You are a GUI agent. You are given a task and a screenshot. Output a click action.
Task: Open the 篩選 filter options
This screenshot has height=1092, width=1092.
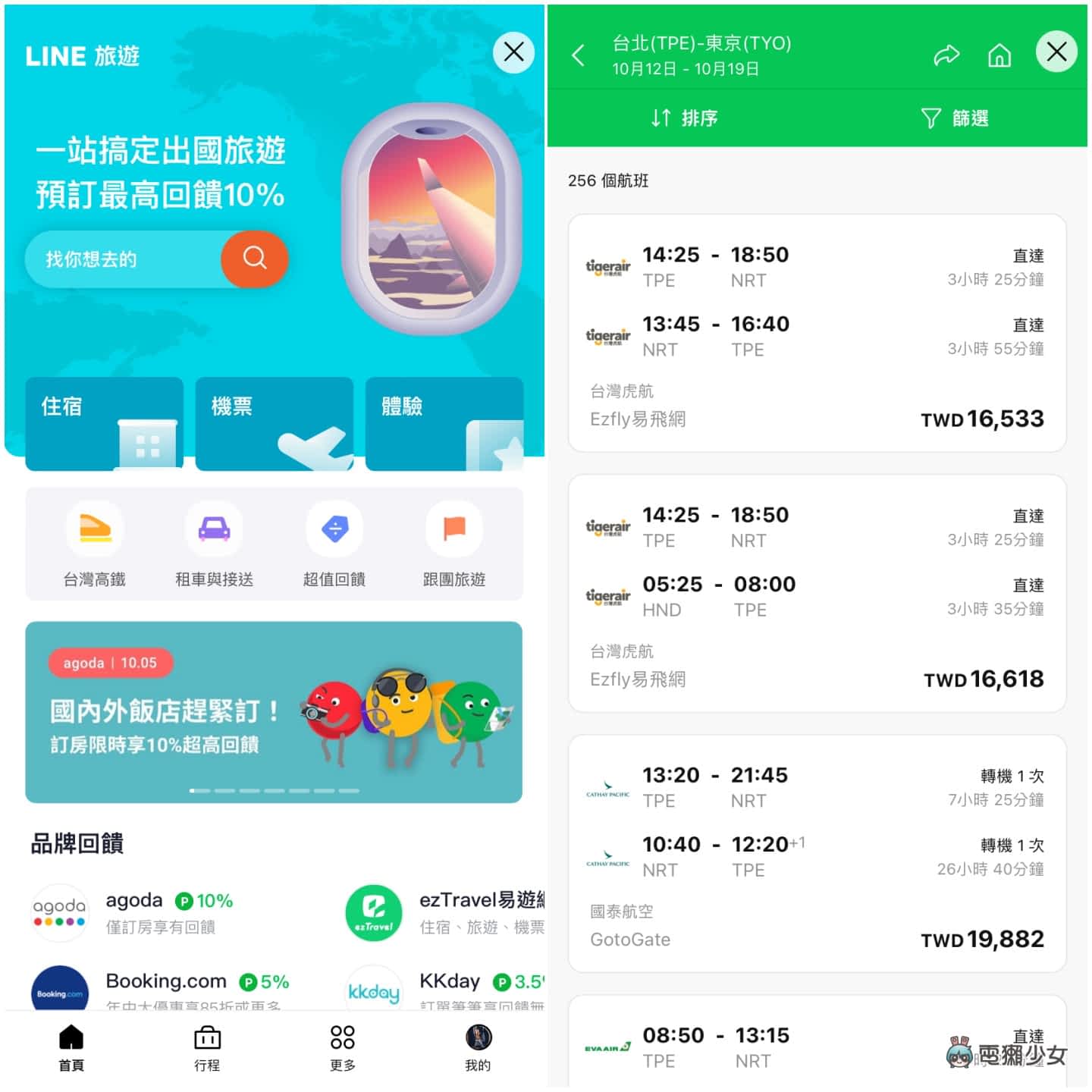tap(954, 118)
